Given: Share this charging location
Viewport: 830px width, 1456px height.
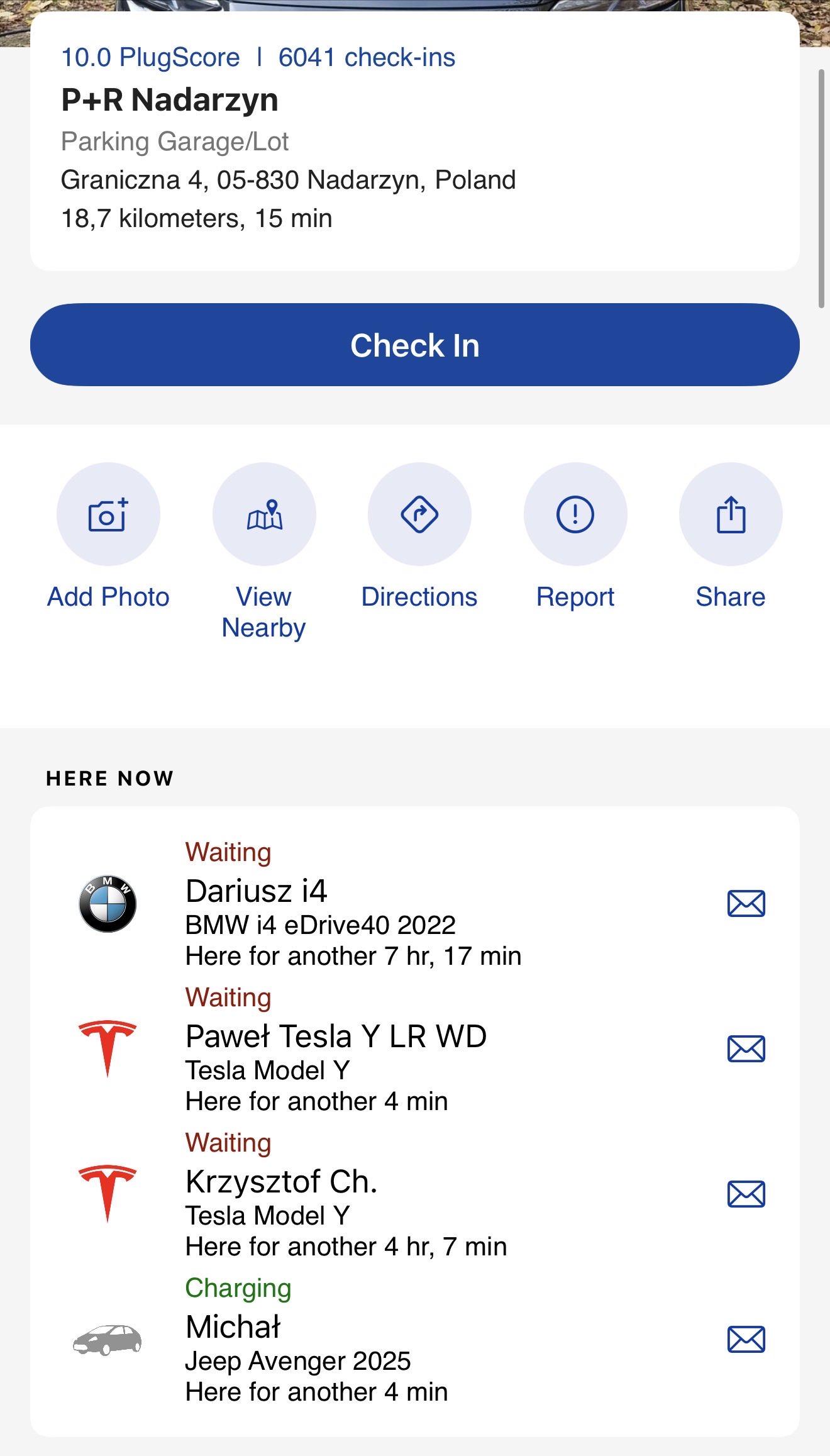Looking at the screenshot, I should pyautogui.click(x=731, y=514).
